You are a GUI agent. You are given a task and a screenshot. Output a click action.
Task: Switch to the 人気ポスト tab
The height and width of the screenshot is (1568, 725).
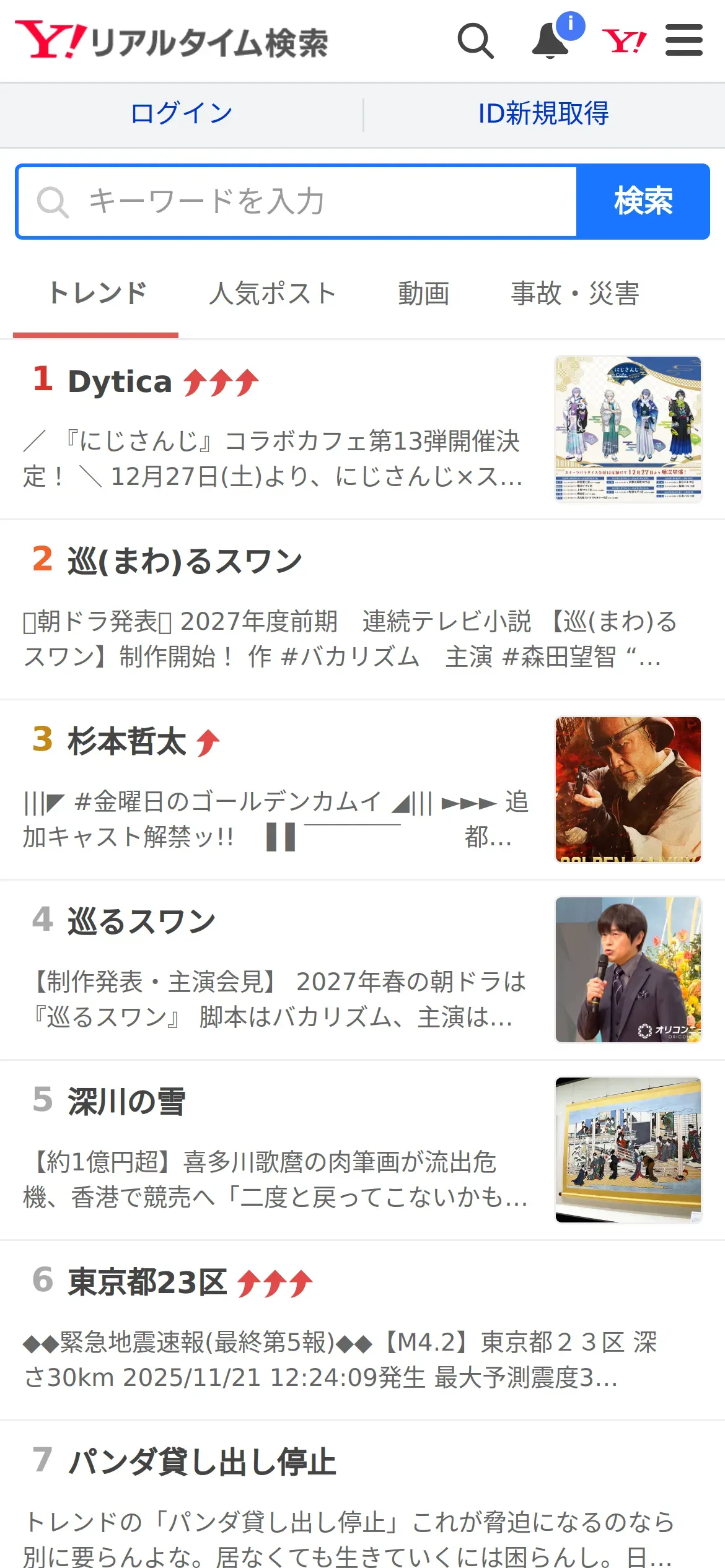[x=273, y=294]
